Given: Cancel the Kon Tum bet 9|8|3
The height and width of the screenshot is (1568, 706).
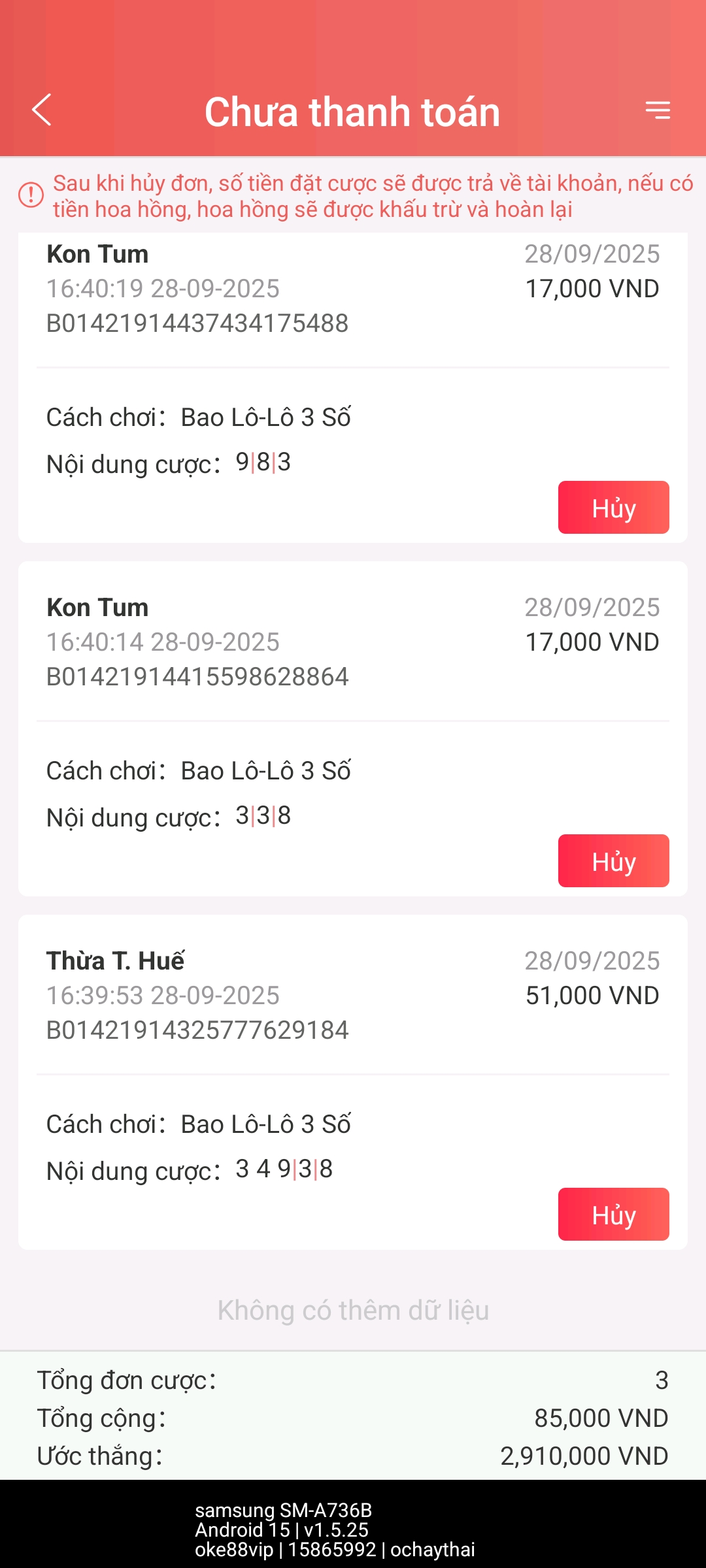Looking at the screenshot, I should pyautogui.click(x=613, y=508).
